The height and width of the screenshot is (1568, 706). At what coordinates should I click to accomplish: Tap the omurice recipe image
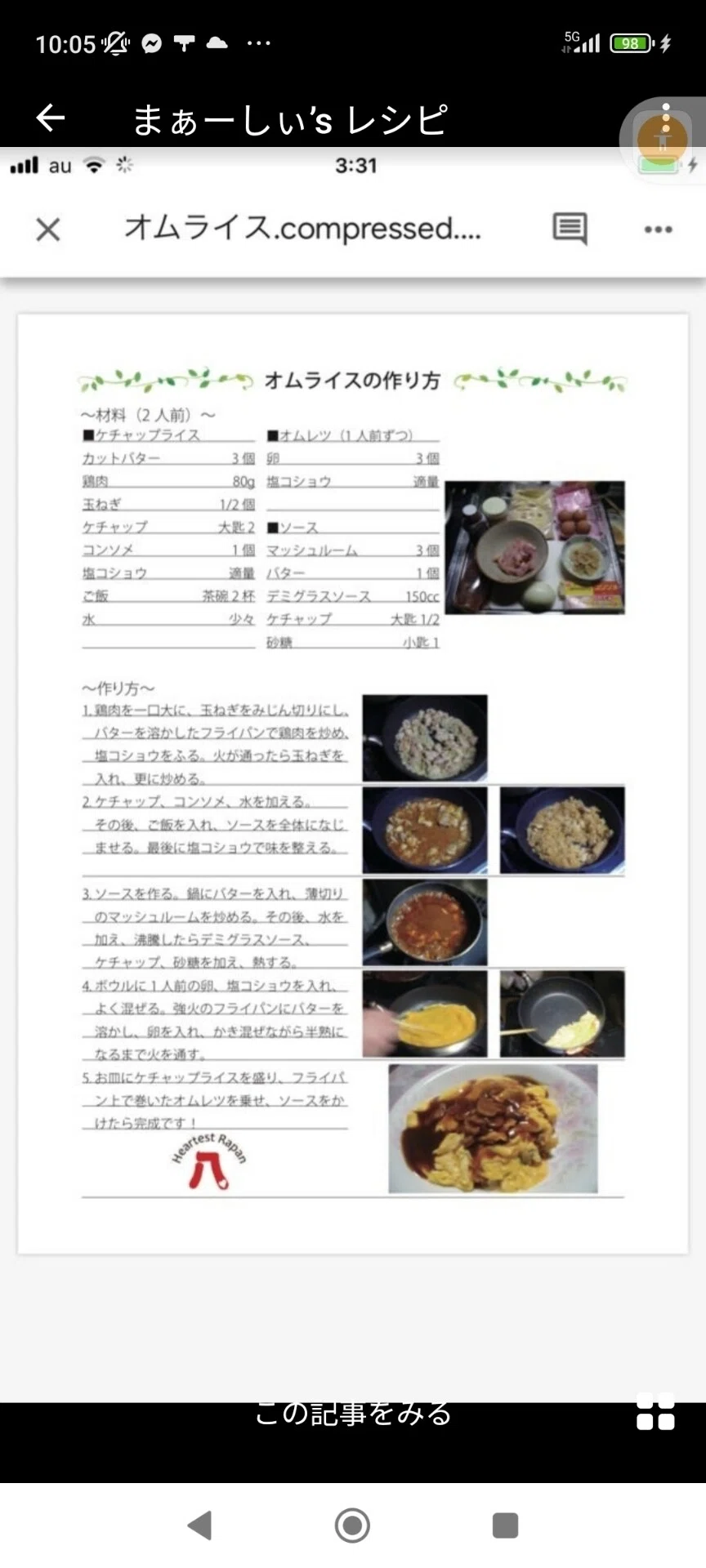tap(353, 774)
